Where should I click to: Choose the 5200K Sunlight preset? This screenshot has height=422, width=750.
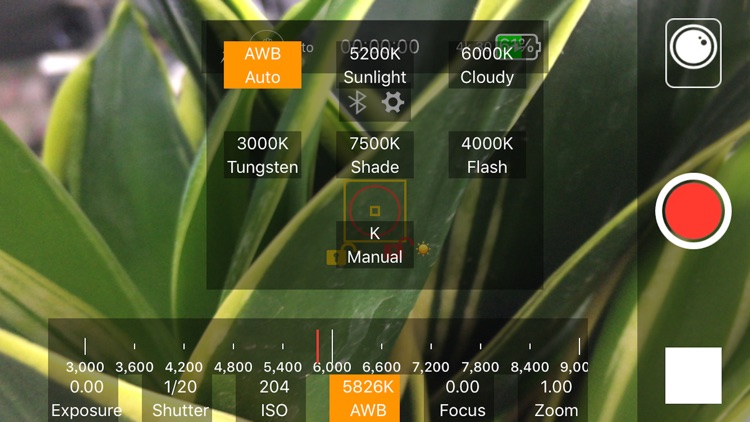click(x=375, y=65)
